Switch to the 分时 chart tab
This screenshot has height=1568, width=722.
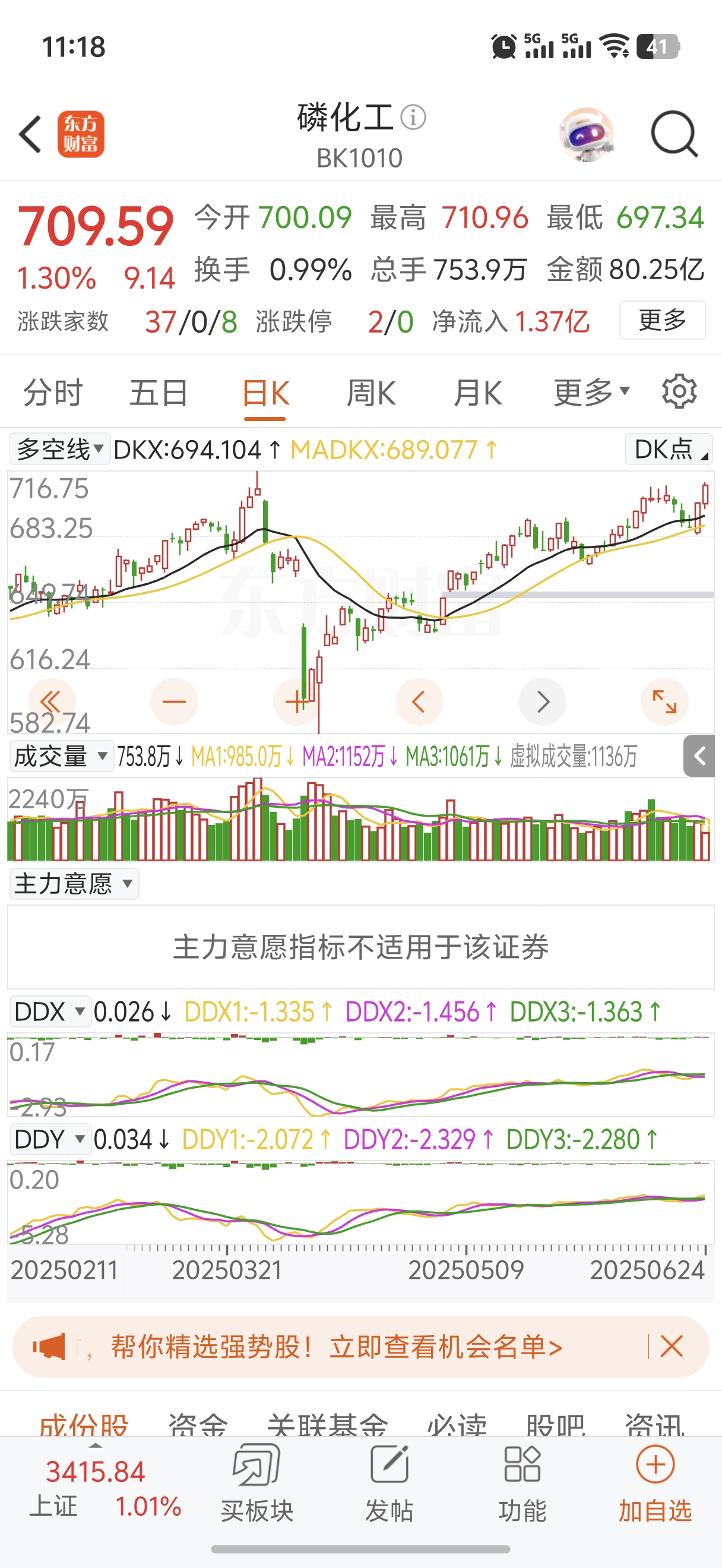pos(53,393)
